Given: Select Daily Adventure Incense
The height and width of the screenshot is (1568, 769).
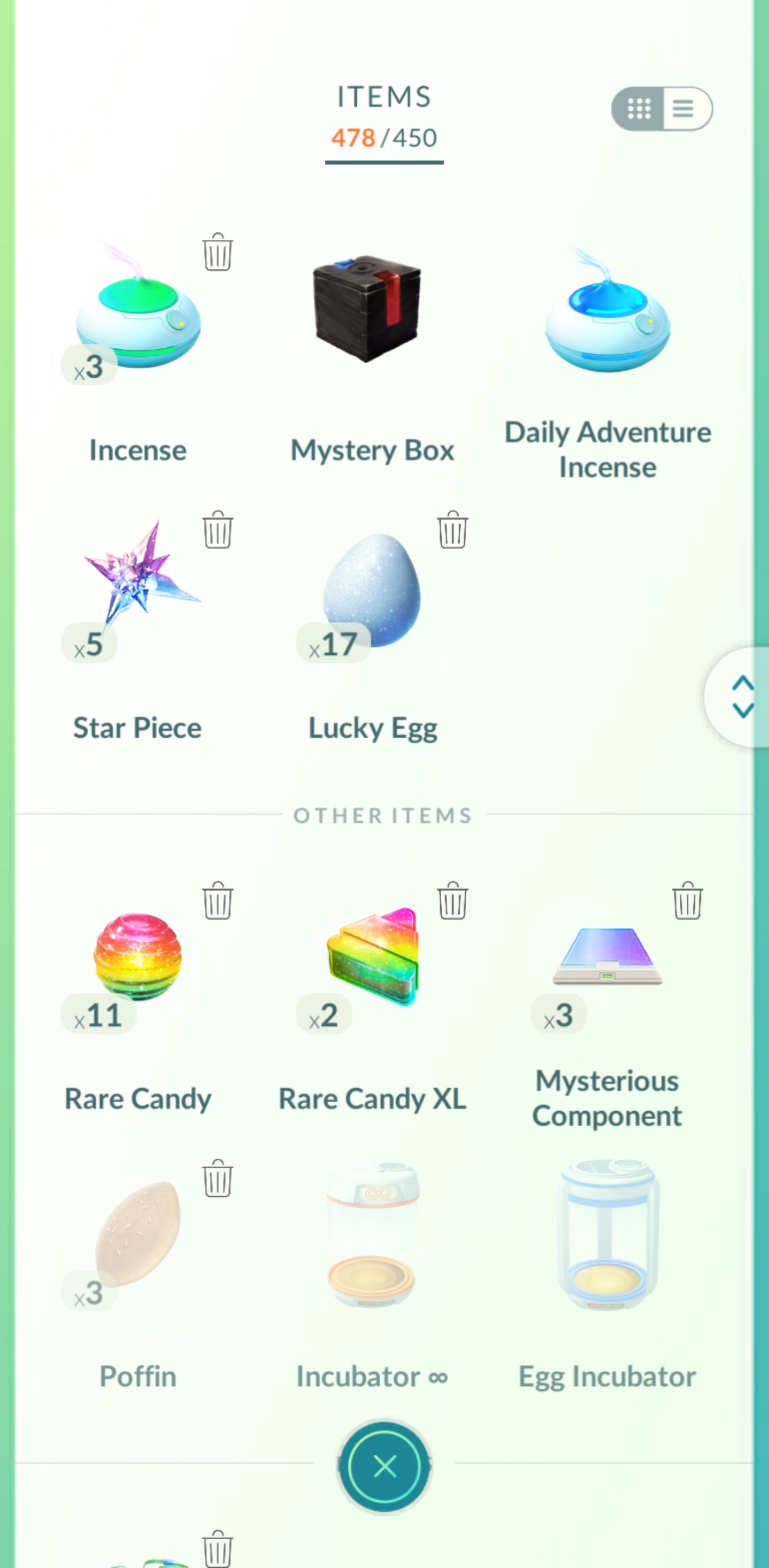Looking at the screenshot, I should 607,316.
